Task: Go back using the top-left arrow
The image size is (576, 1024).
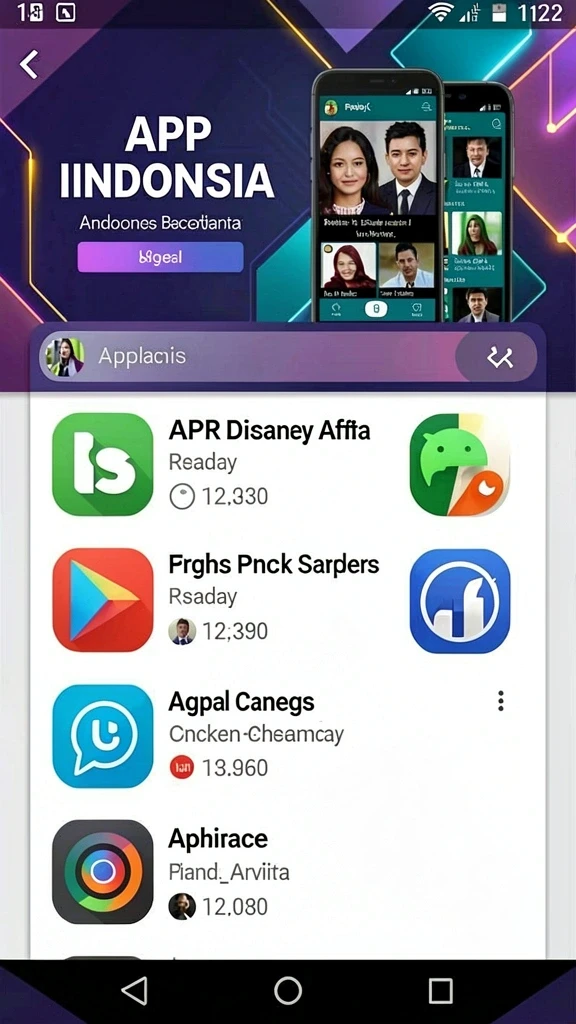Action: coord(29,64)
